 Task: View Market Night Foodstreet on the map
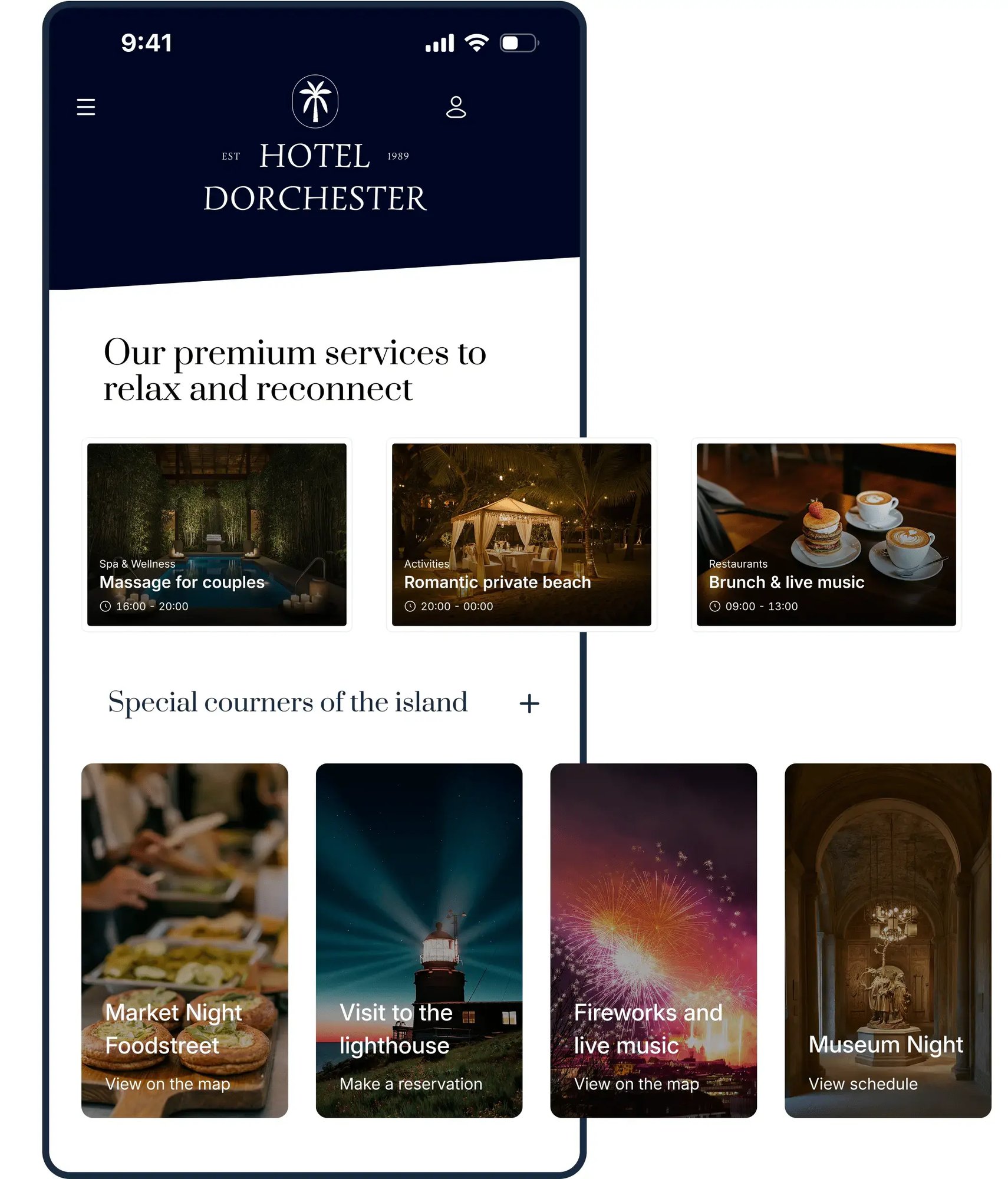pyautogui.click(x=167, y=1084)
